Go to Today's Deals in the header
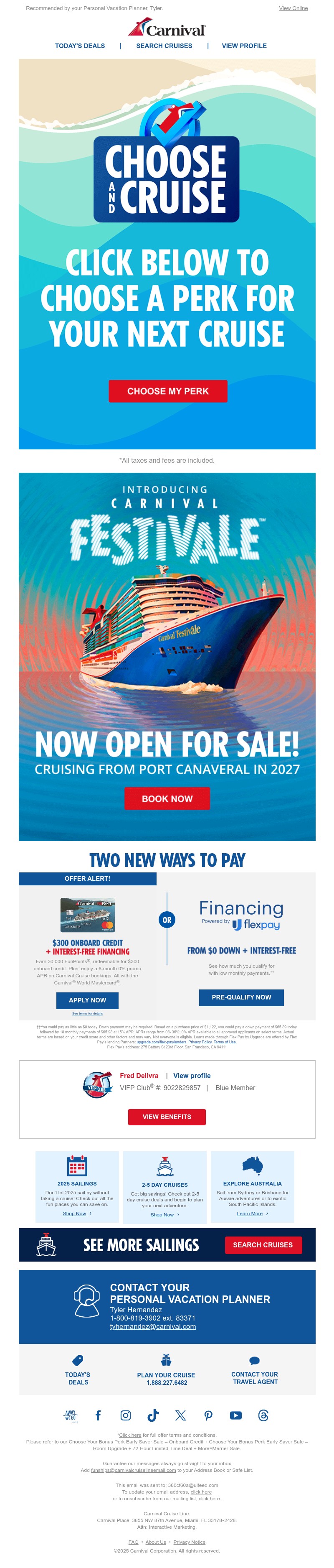Viewport: 334px width, 1568px height. 80,46
